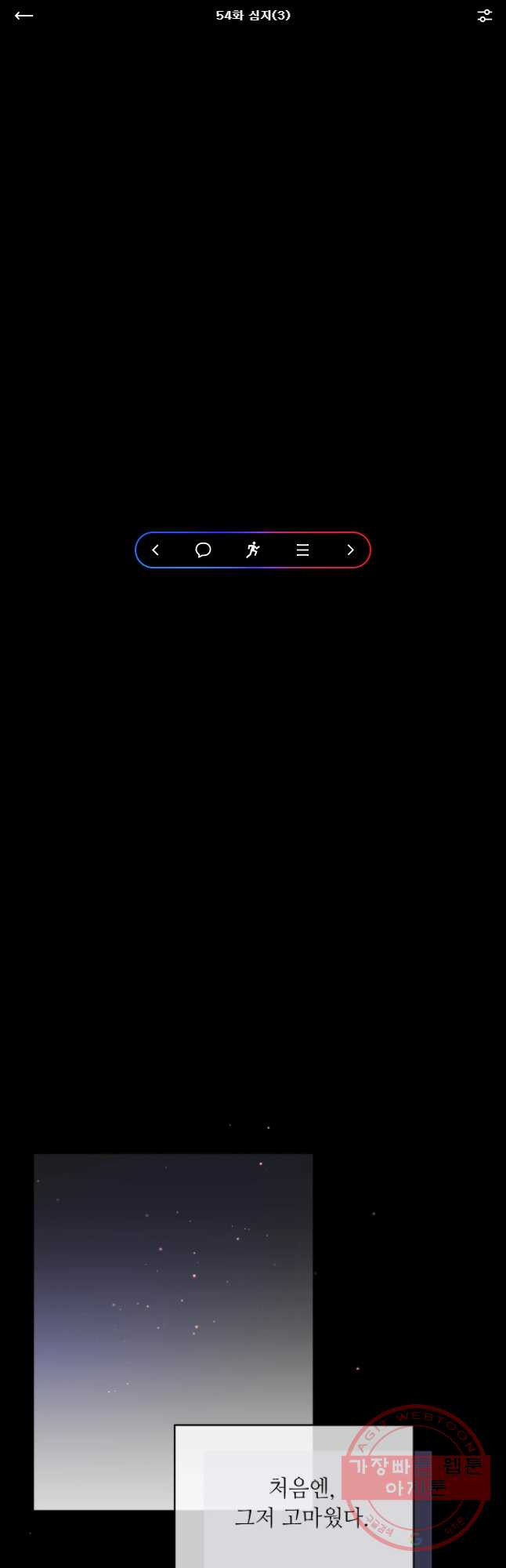Image resolution: width=506 pixels, height=1568 pixels.
Task: Go to the next episode
Action: coord(350,550)
